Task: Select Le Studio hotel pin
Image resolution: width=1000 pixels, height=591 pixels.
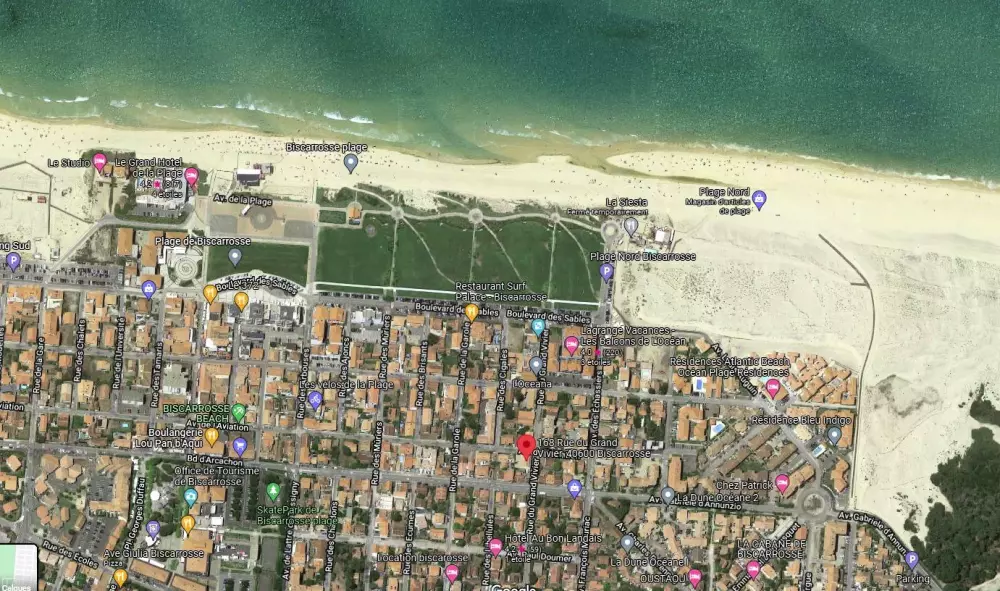Action: click(100, 161)
